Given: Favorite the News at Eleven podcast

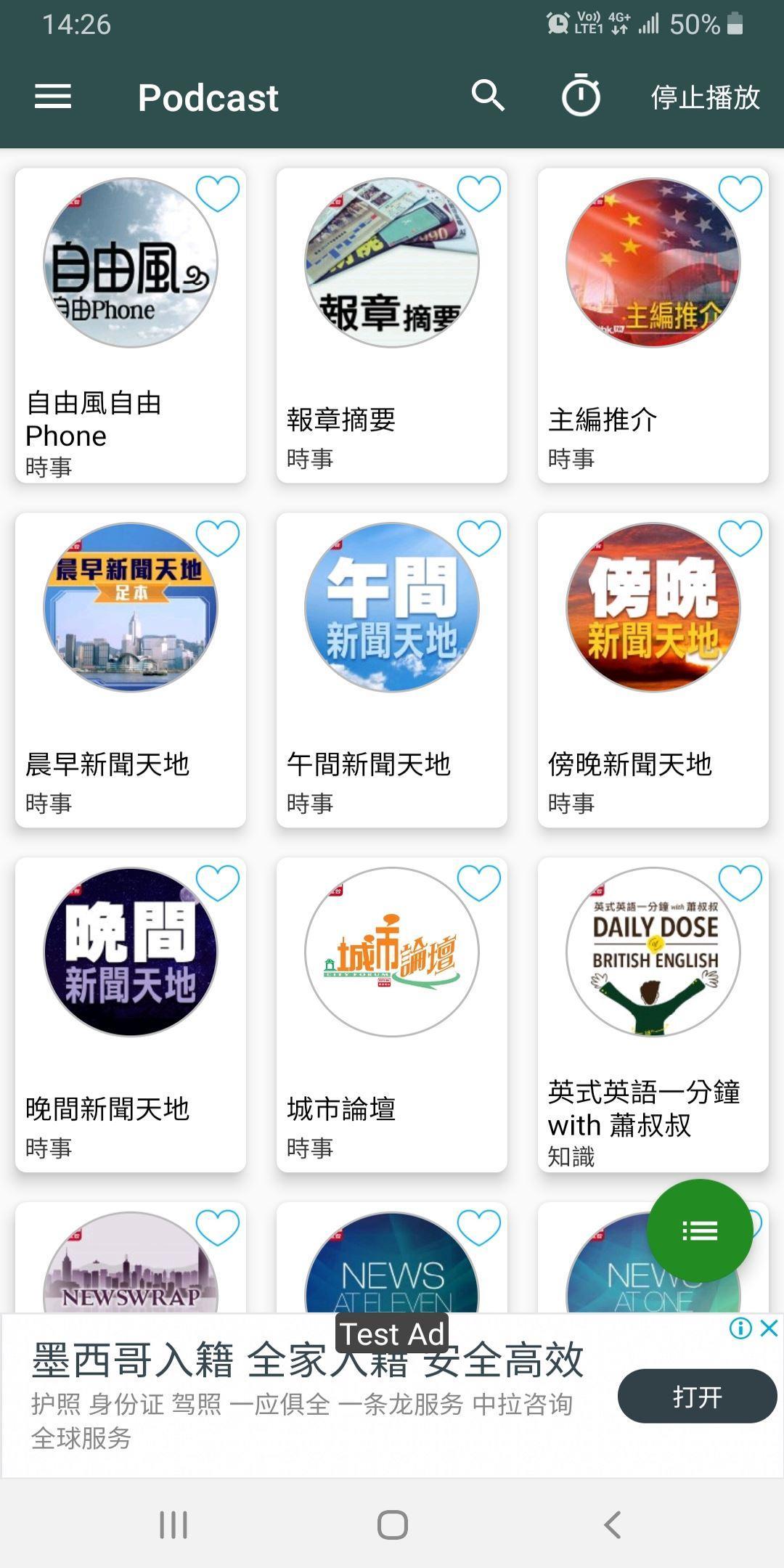Looking at the screenshot, I should click(x=478, y=1228).
